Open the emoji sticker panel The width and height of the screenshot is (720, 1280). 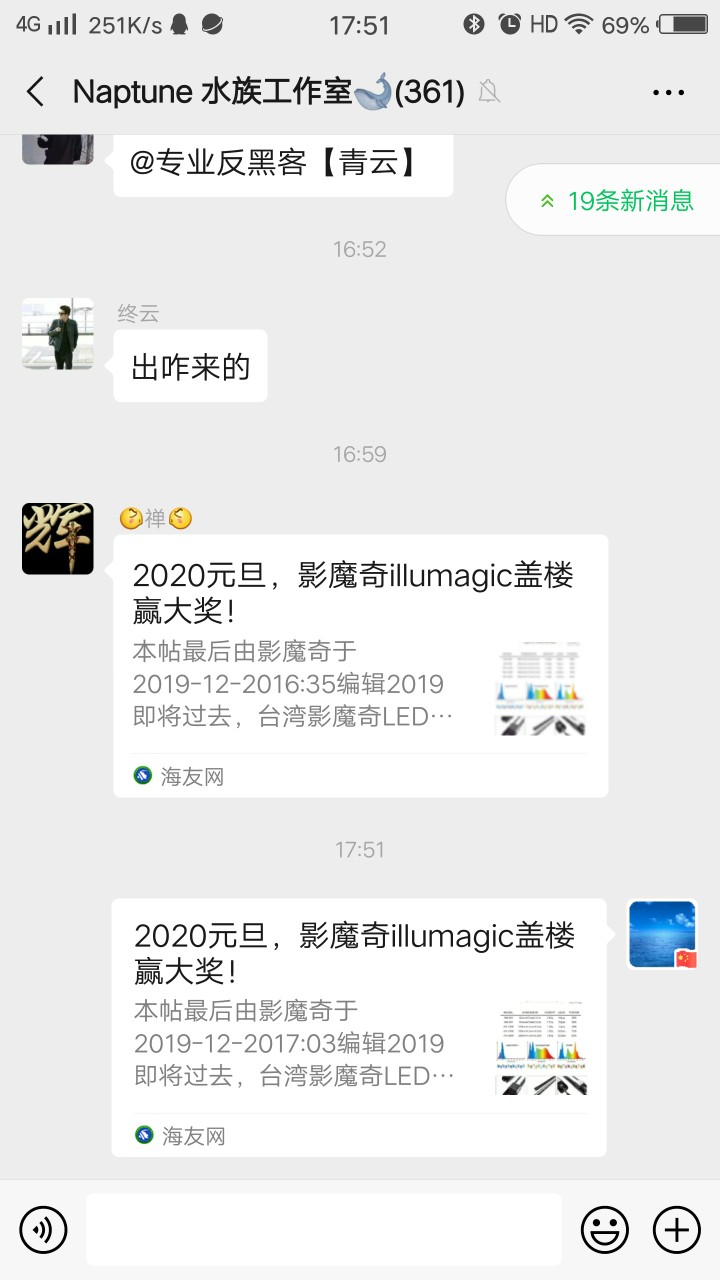(605, 1229)
